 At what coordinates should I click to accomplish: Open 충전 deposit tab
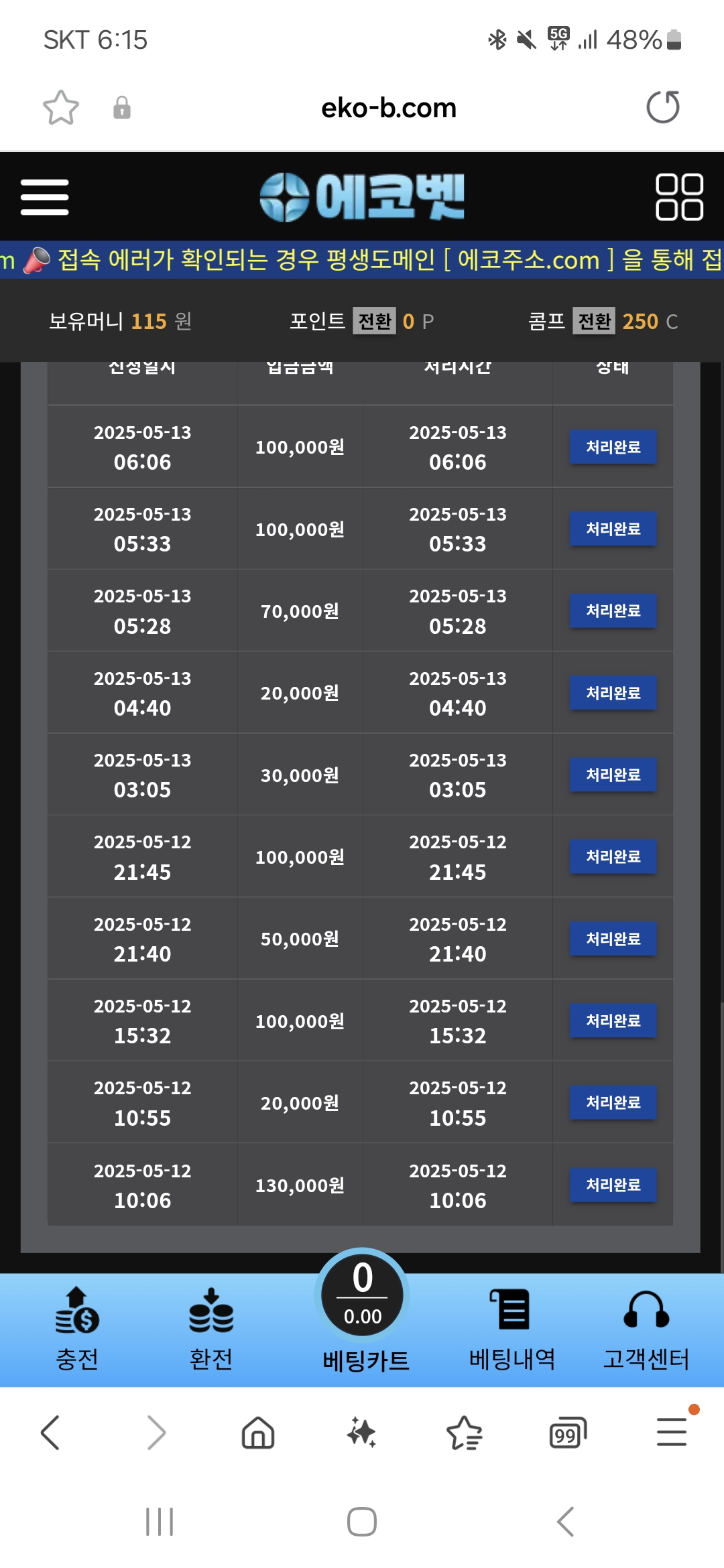77,1330
